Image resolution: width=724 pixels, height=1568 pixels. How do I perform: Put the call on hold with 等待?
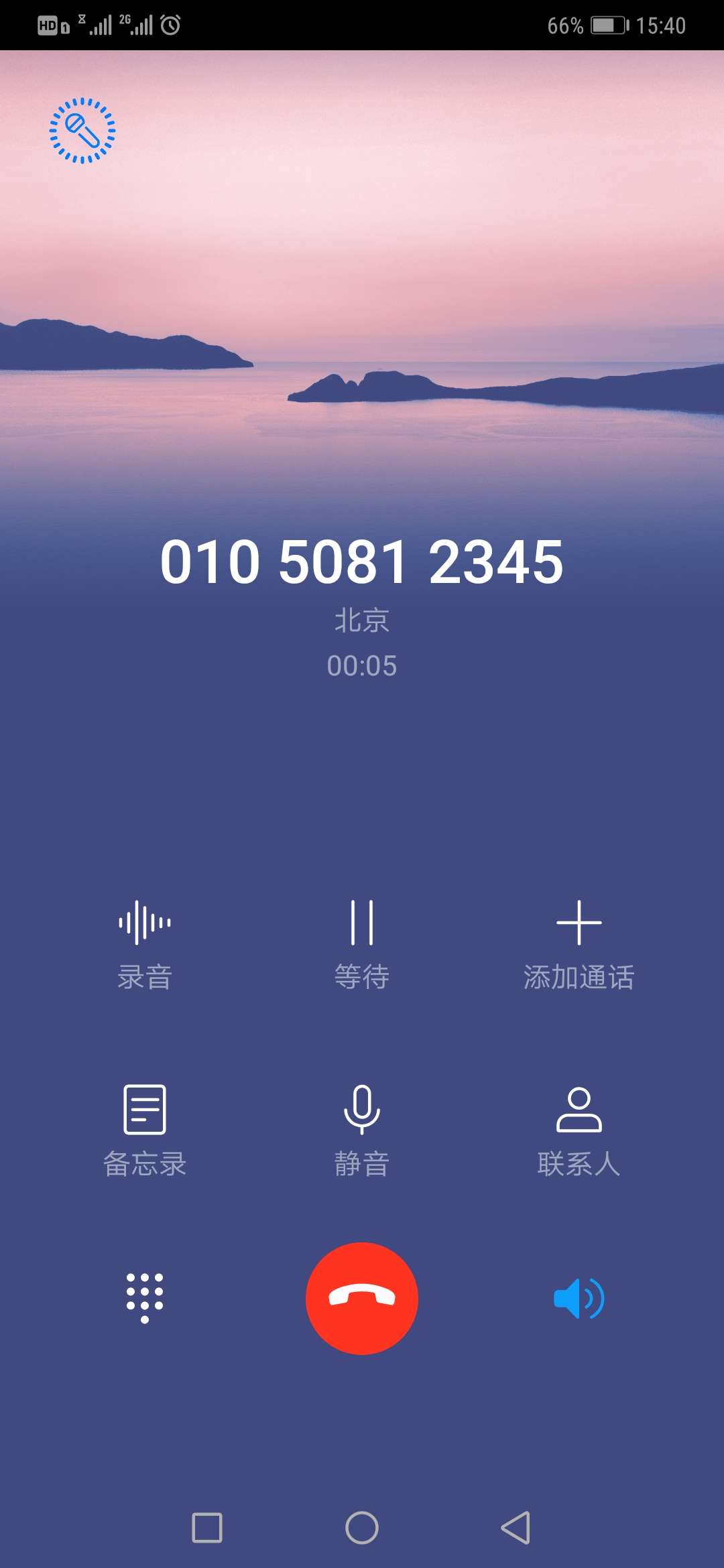click(x=362, y=945)
